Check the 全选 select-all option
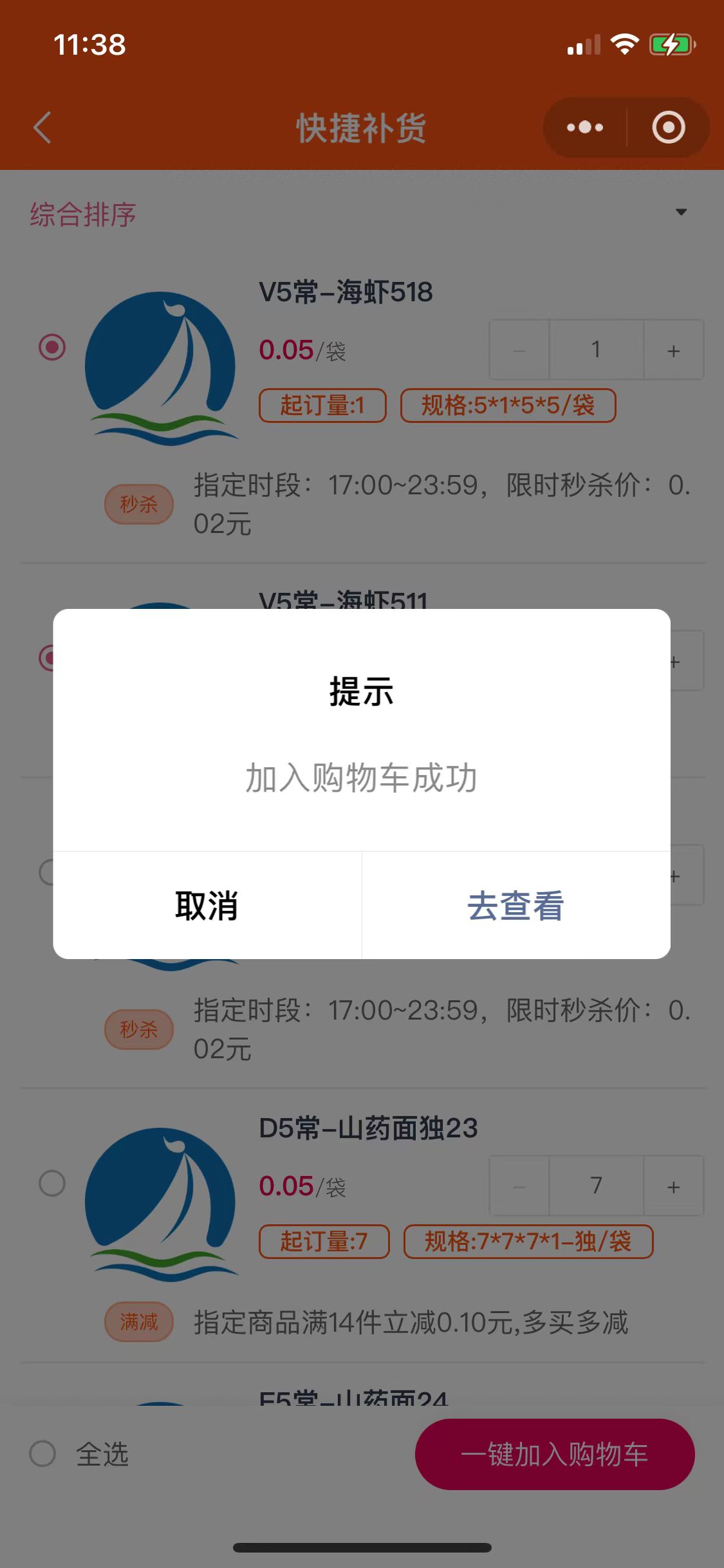Viewport: 724px width, 1568px height. (43, 1453)
